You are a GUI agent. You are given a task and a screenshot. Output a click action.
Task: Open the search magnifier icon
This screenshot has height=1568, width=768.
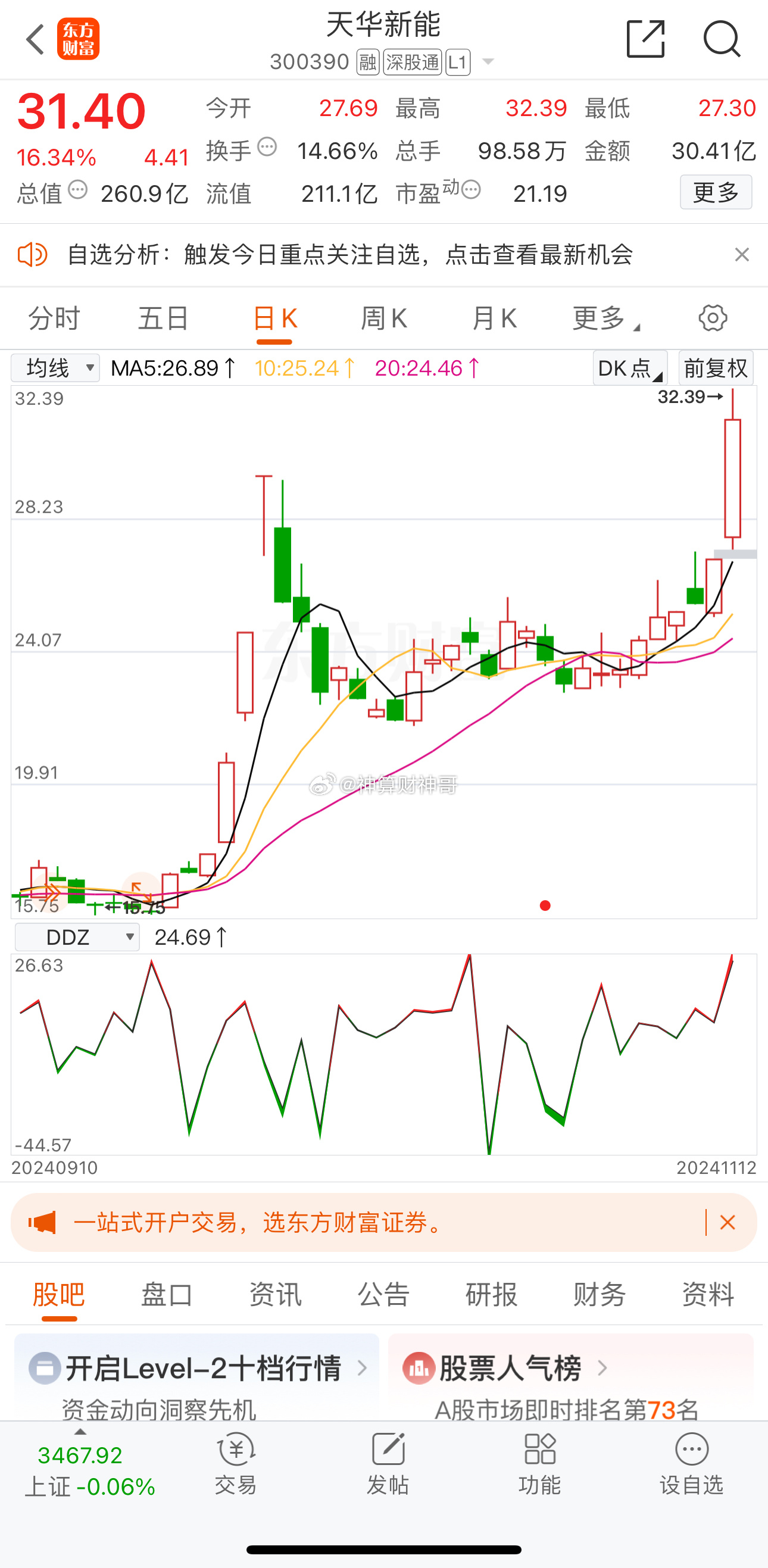tap(721, 40)
